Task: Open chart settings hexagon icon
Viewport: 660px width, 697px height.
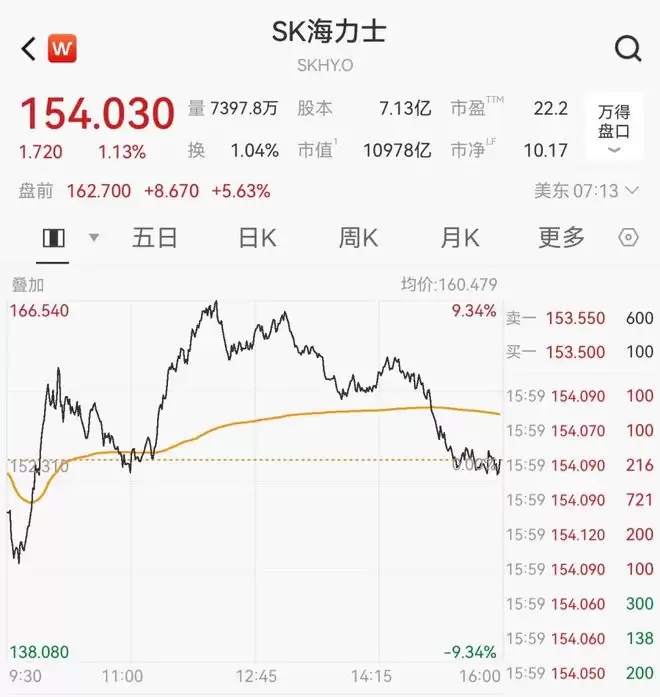Action: pos(628,238)
